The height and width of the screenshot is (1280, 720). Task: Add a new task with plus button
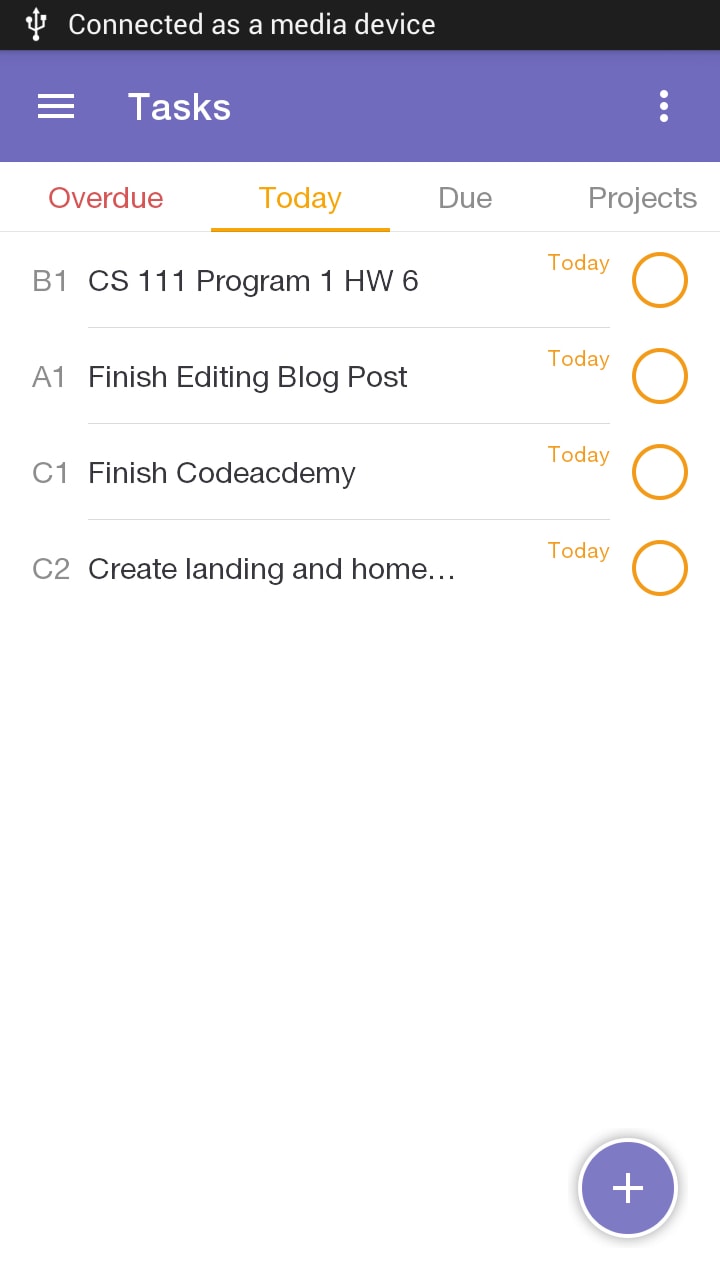tap(628, 1188)
